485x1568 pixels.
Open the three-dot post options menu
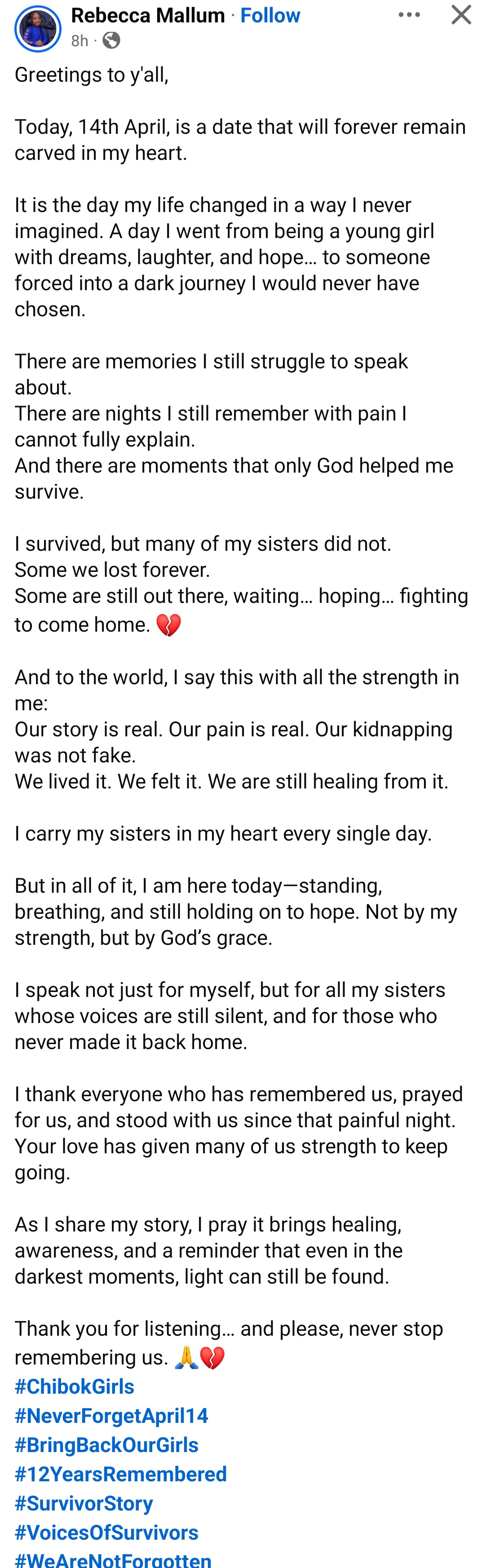[409, 15]
